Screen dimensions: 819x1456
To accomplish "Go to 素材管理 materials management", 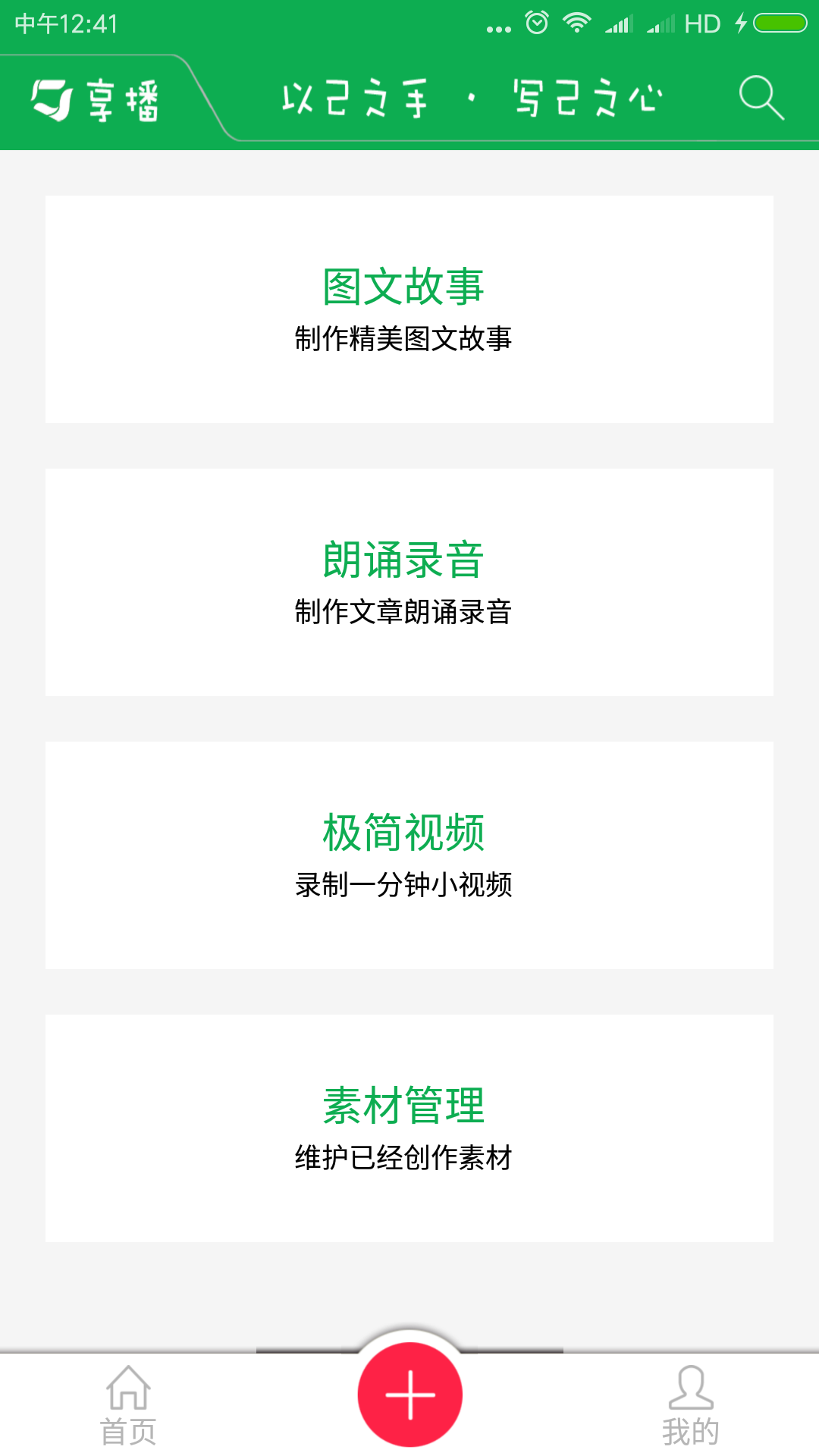I will (409, 1128).
